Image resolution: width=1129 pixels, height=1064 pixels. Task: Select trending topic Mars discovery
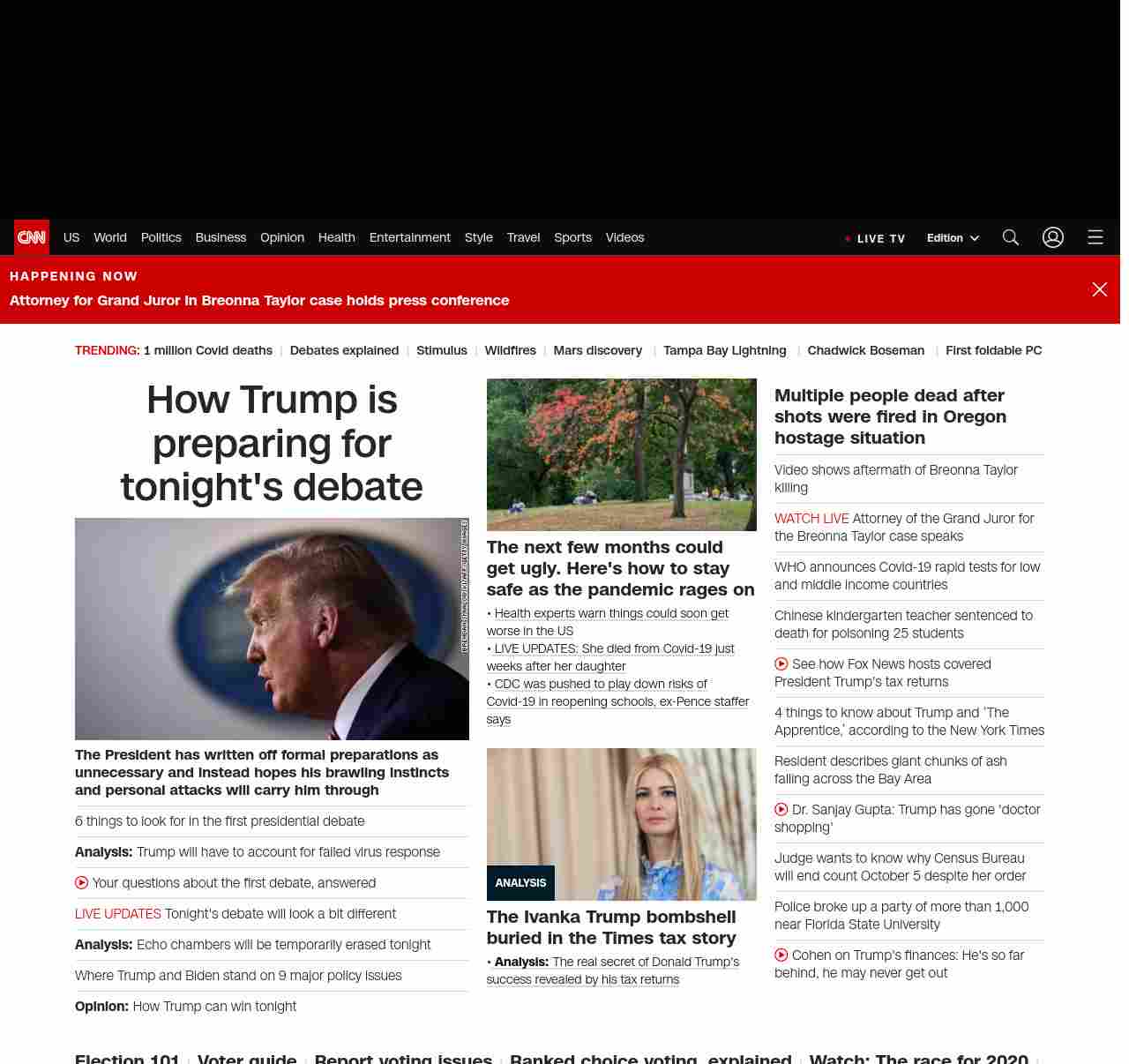coord(597,350)
